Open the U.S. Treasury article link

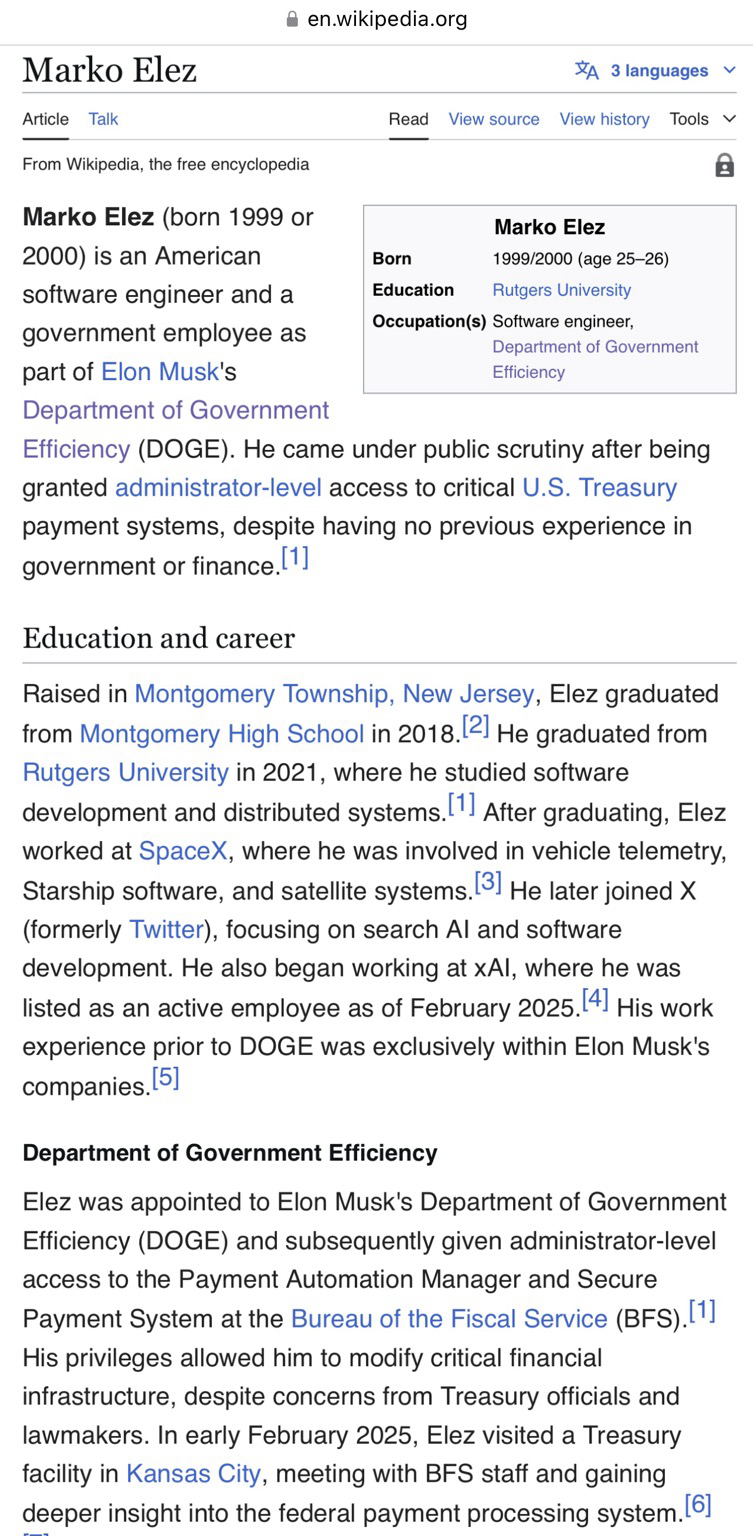[599, 488]
